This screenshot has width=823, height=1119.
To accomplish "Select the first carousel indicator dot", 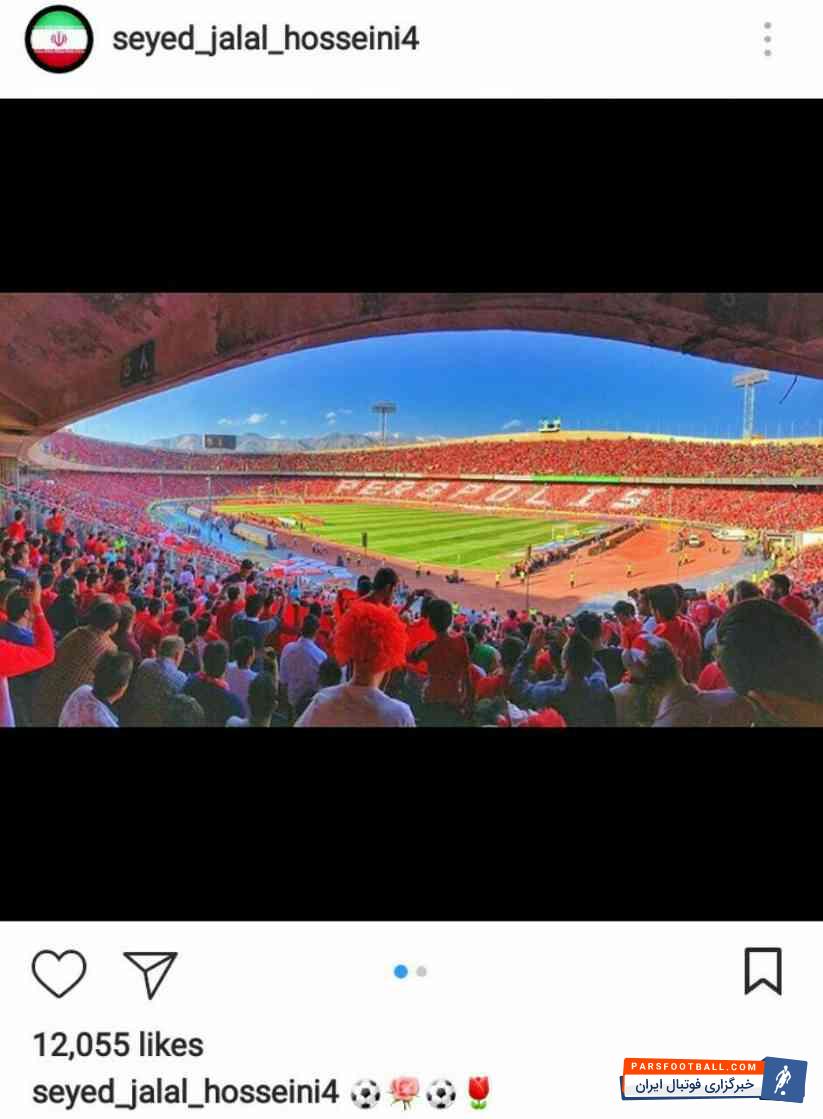I will pos(398,970).
